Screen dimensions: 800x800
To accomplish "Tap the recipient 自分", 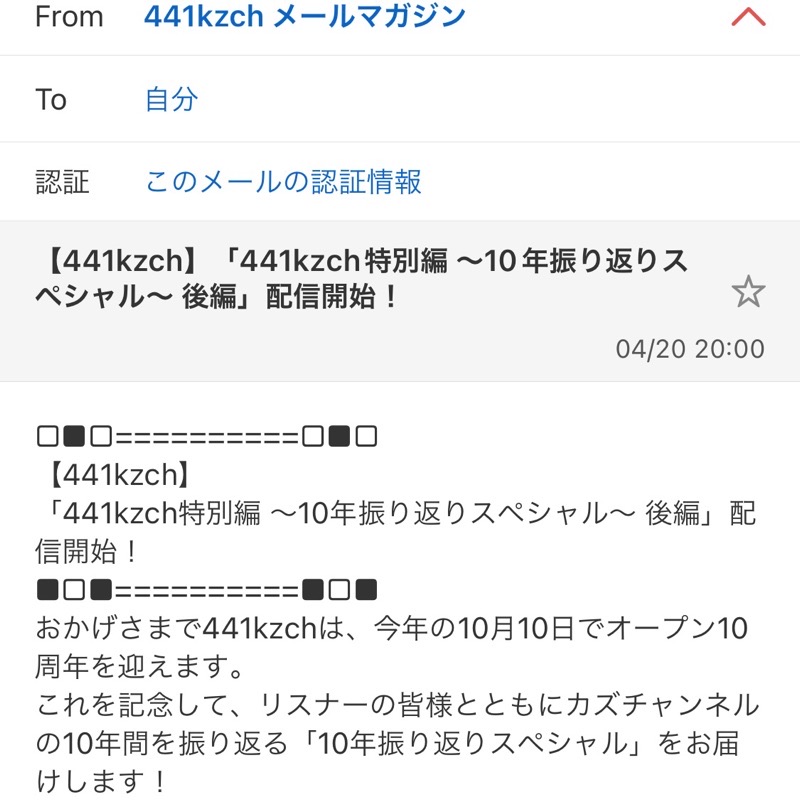I will [172, 99].
